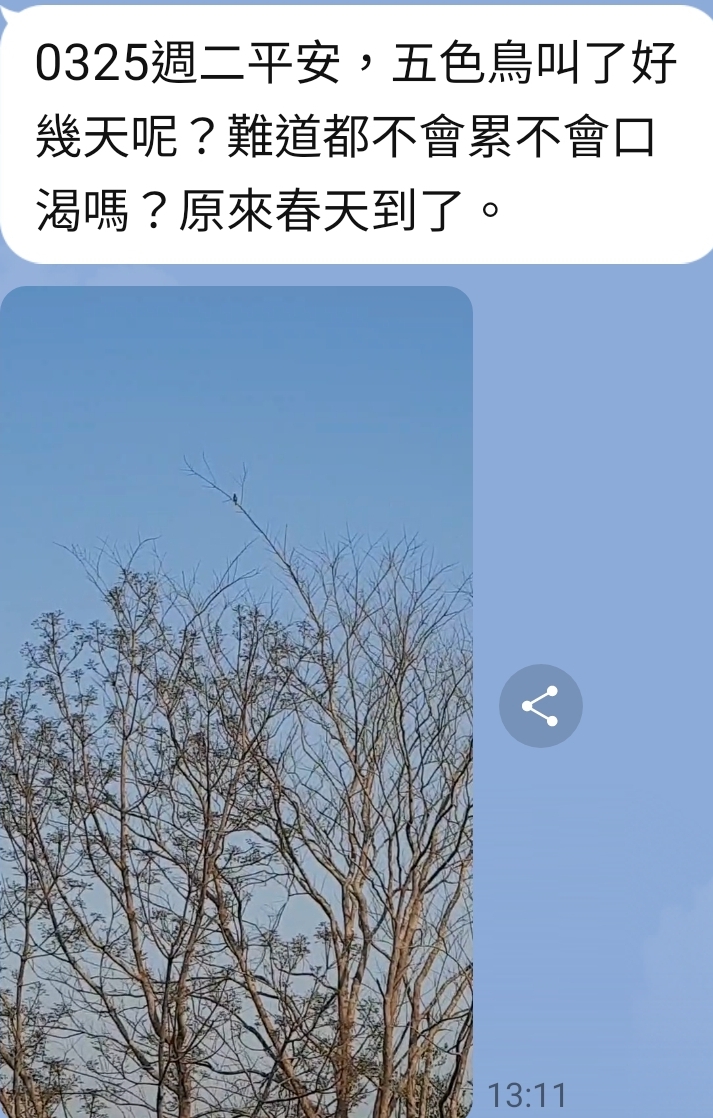Viewport: 713px width, 1118px height.
Task: Open the tree branches photo
Action: coord(236,700)
